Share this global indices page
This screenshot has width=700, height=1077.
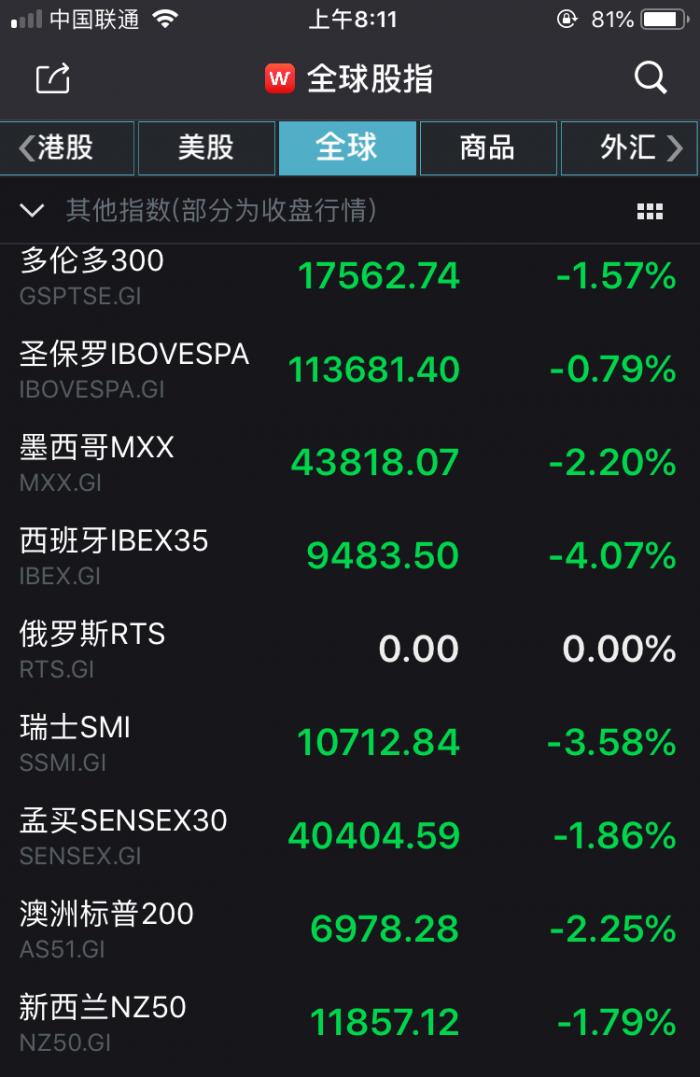click(53, 79)
